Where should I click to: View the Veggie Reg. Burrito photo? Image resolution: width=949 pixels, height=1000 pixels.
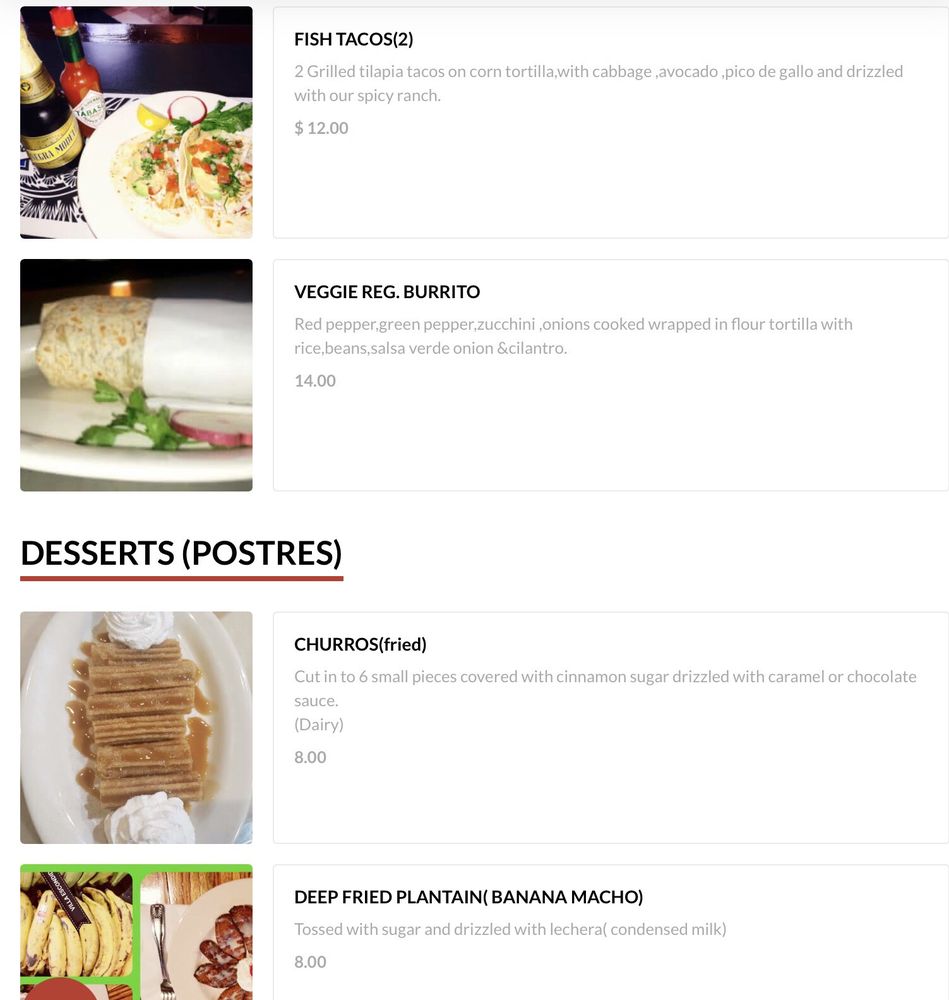[x=136, y=375]
